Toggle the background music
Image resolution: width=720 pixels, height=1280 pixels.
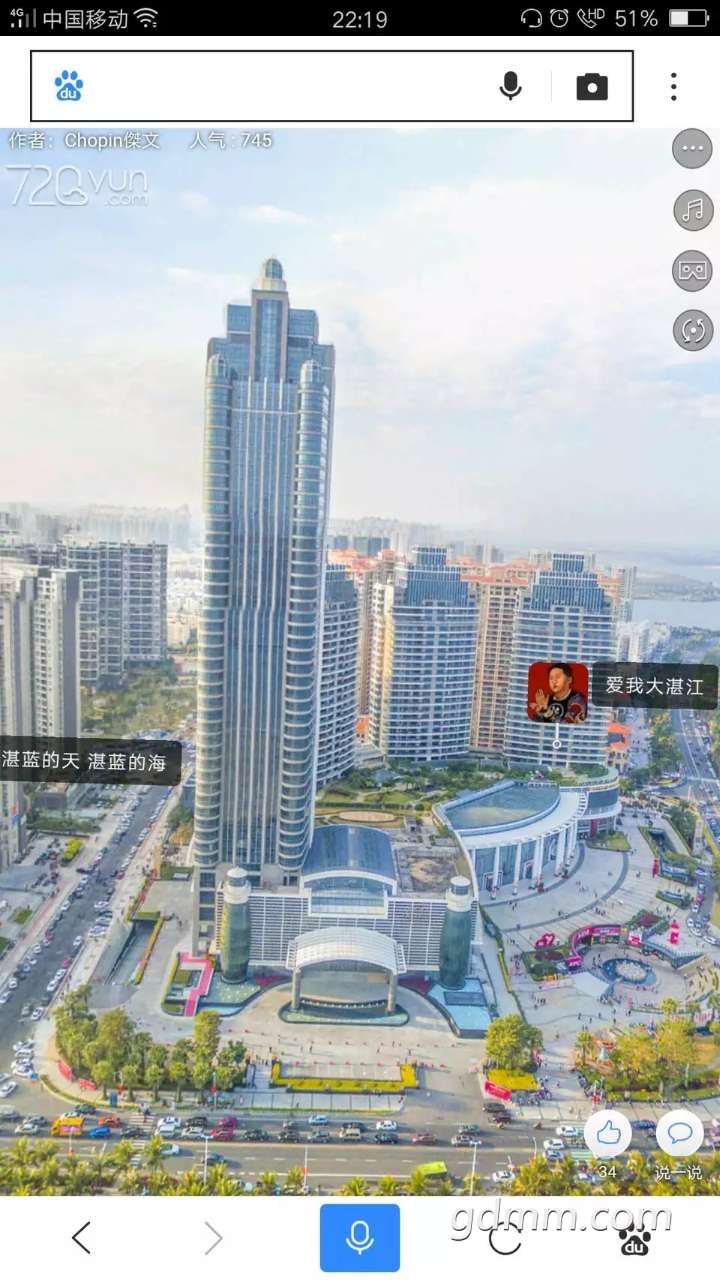tap(692, 210)
